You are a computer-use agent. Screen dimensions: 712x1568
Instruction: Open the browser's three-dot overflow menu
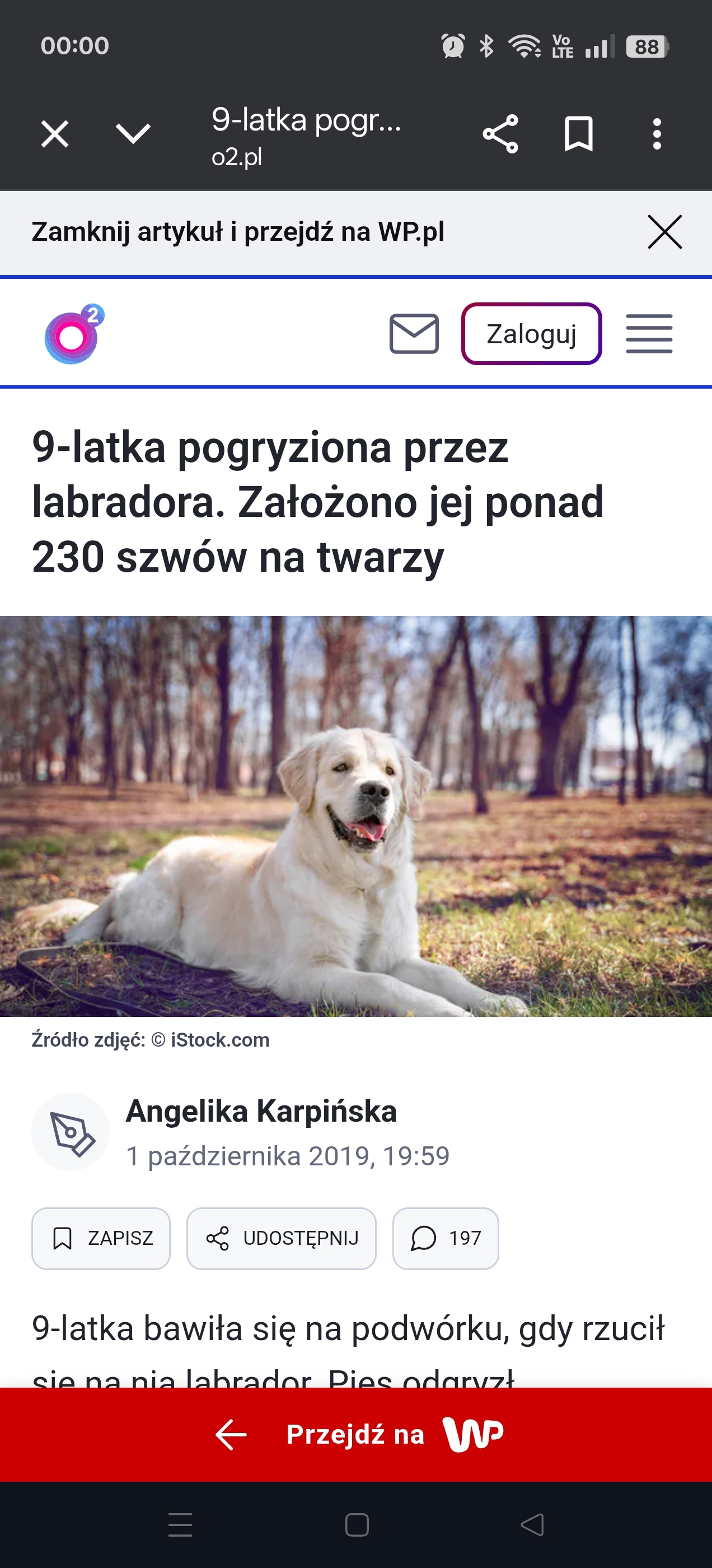[x=657, y=134]
